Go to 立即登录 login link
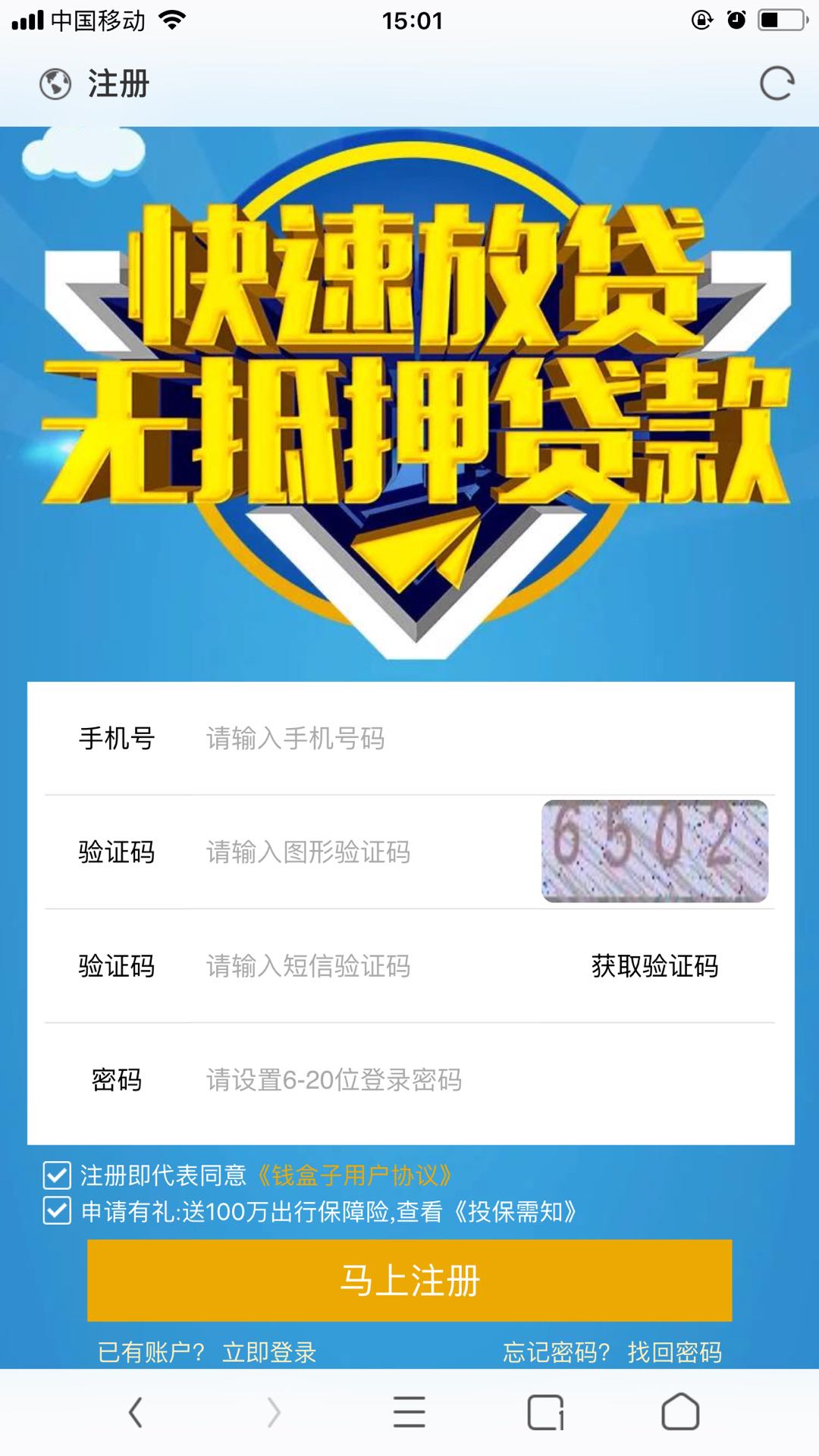Image resolution: width=819 pixels, height=1456 pixels. 269,1352
